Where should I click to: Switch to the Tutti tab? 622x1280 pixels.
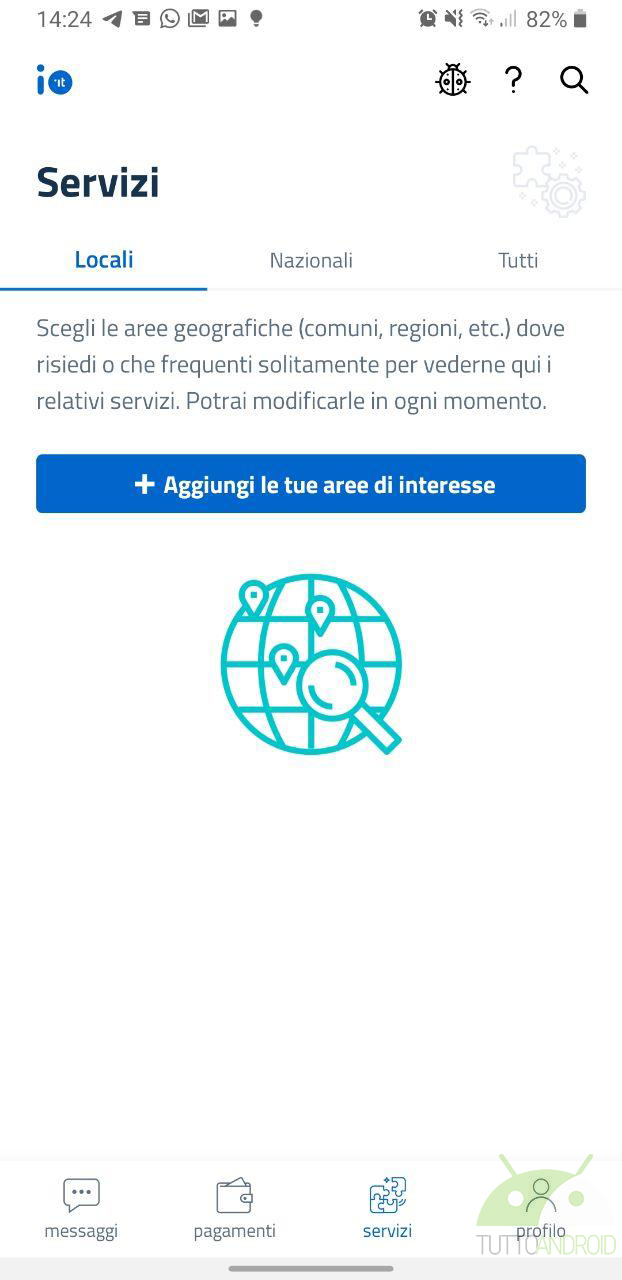(x=518, y=260)
